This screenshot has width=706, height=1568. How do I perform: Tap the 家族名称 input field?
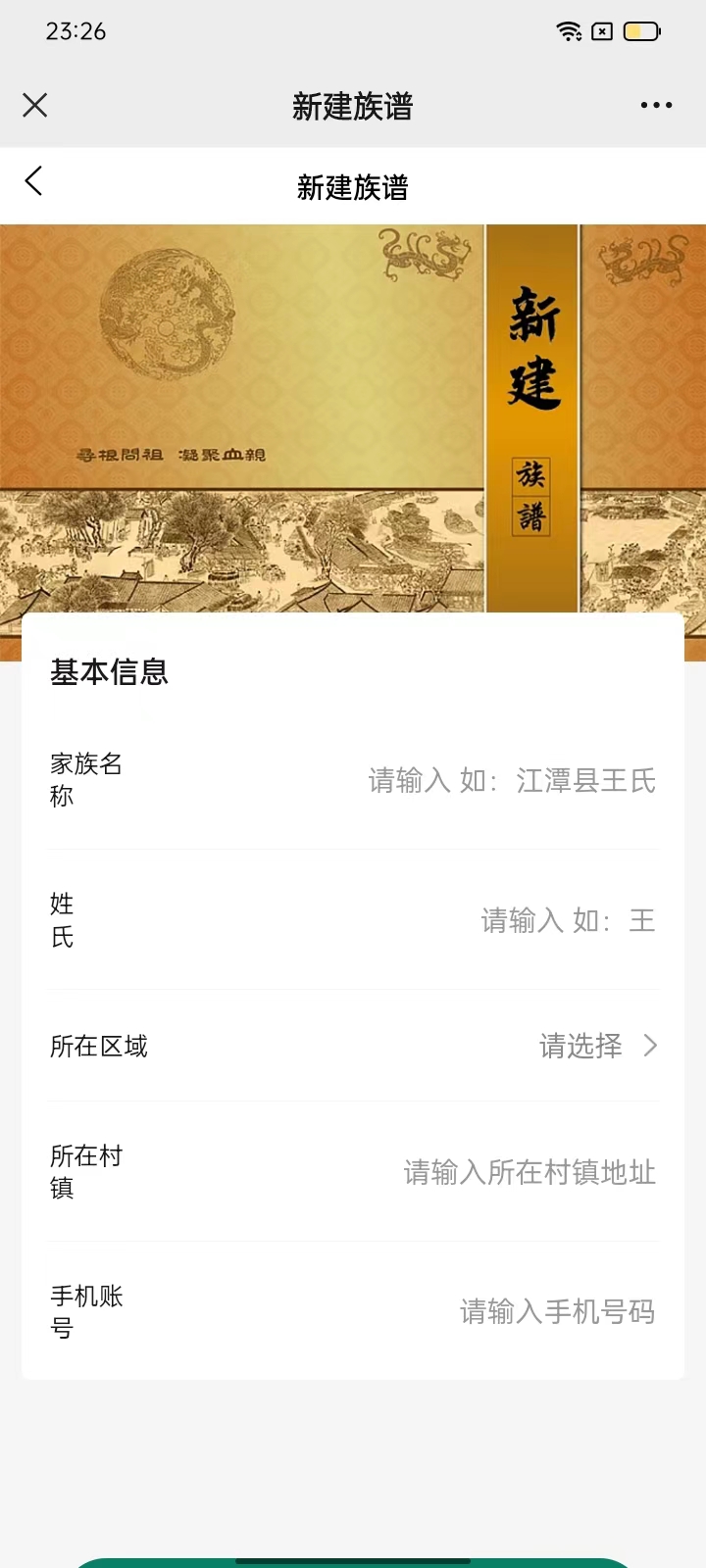(x=510, y=780)
